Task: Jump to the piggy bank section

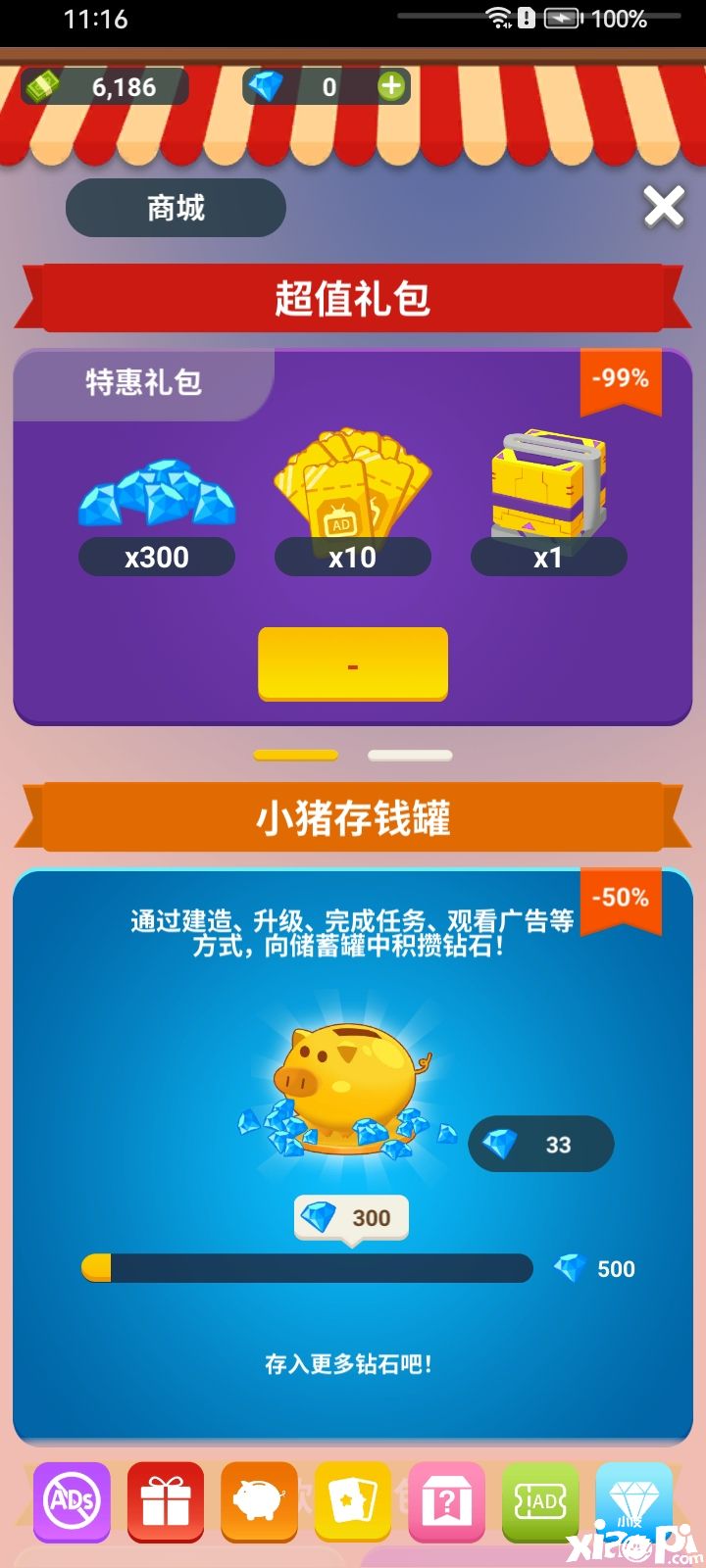Action: (x=260, y=1501)
